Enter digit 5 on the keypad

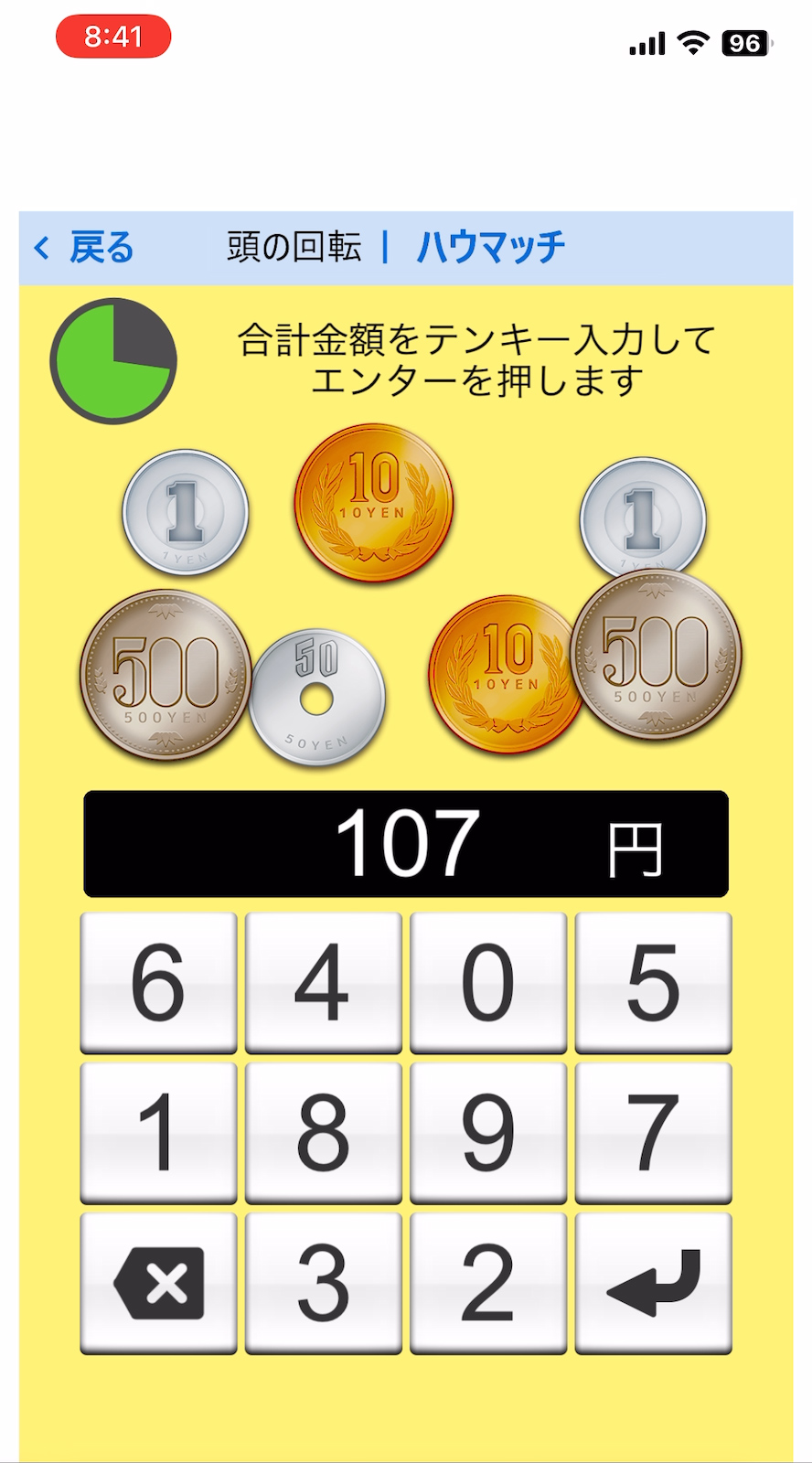pyautogui.click(x=653, y=983)
